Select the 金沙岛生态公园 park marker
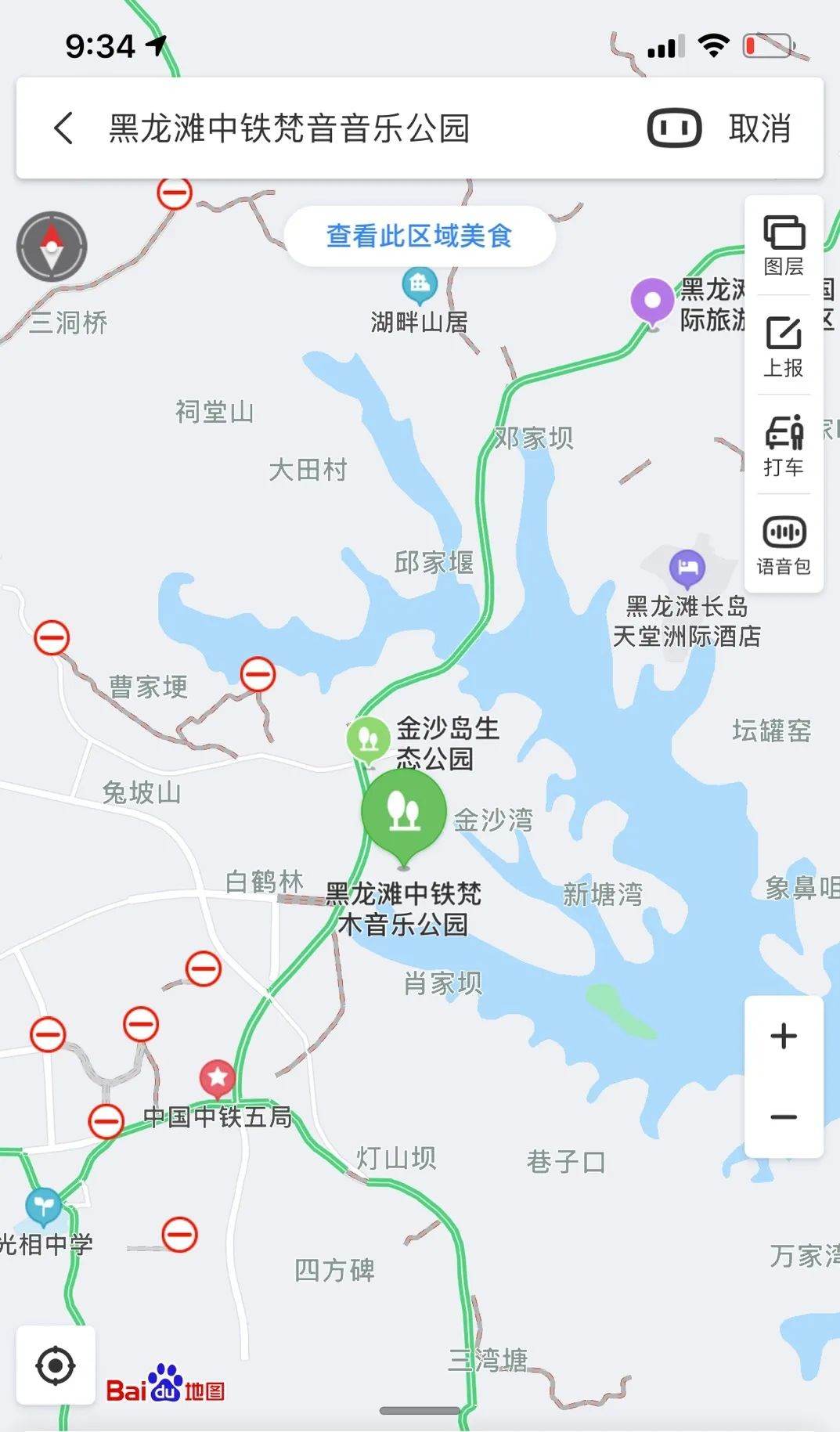Screen dimensions: 840x1432 tap(368, 740)
